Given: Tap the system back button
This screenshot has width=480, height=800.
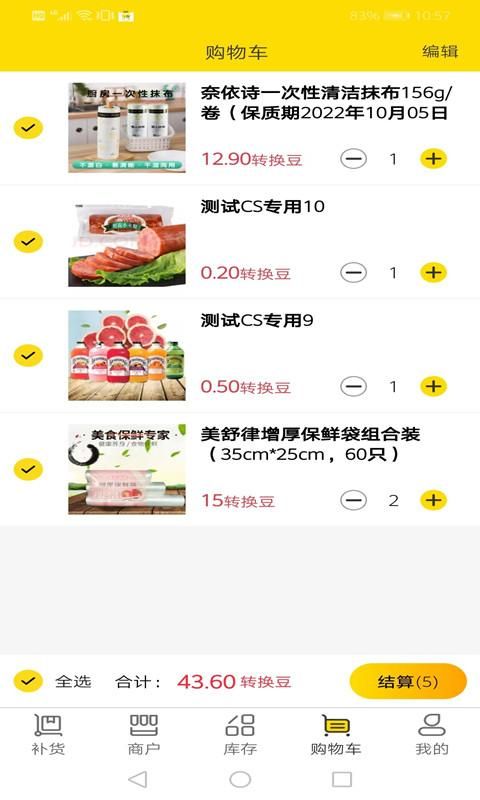Looking at the screenshot, I should point(138,780).
